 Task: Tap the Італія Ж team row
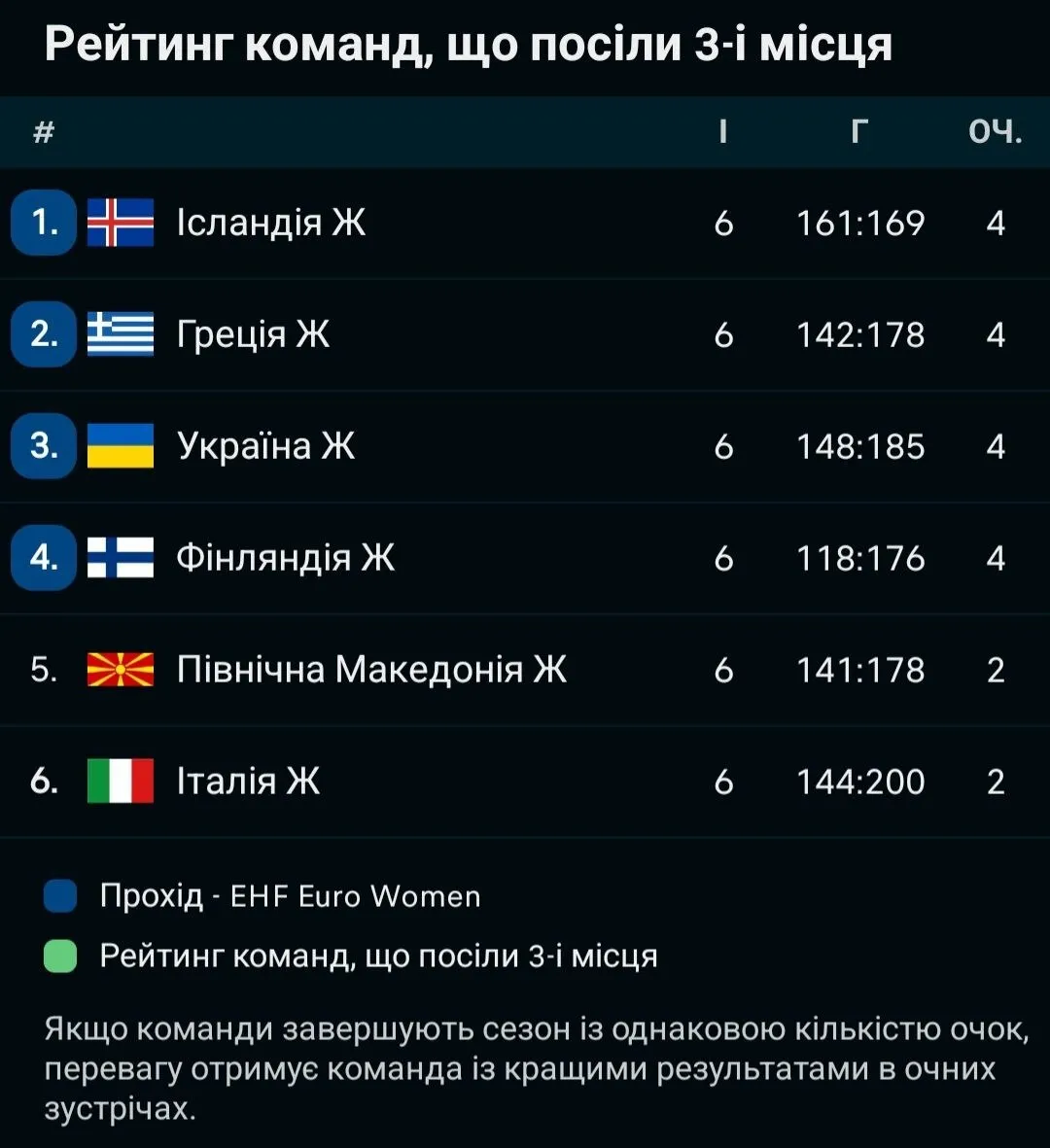pyautogui.click(x=248, y=782)
